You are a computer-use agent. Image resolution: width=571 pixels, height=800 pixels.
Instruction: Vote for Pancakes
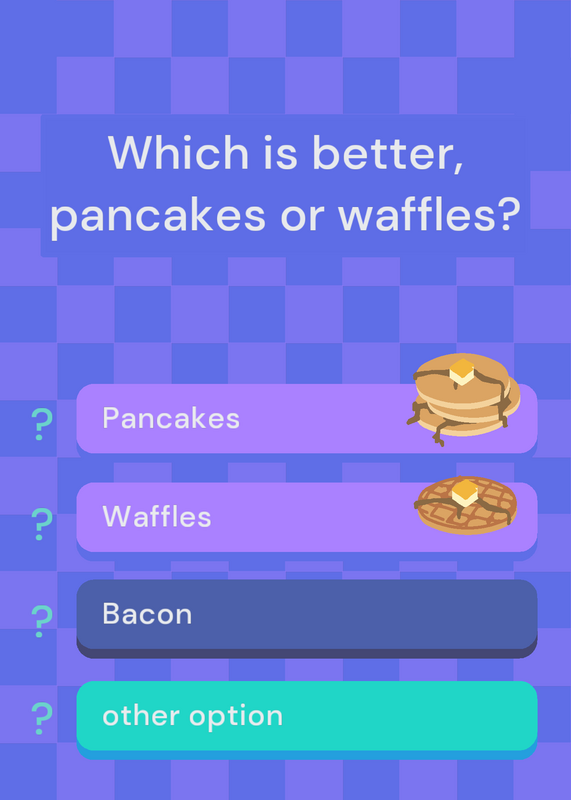(x=307, y=418)
